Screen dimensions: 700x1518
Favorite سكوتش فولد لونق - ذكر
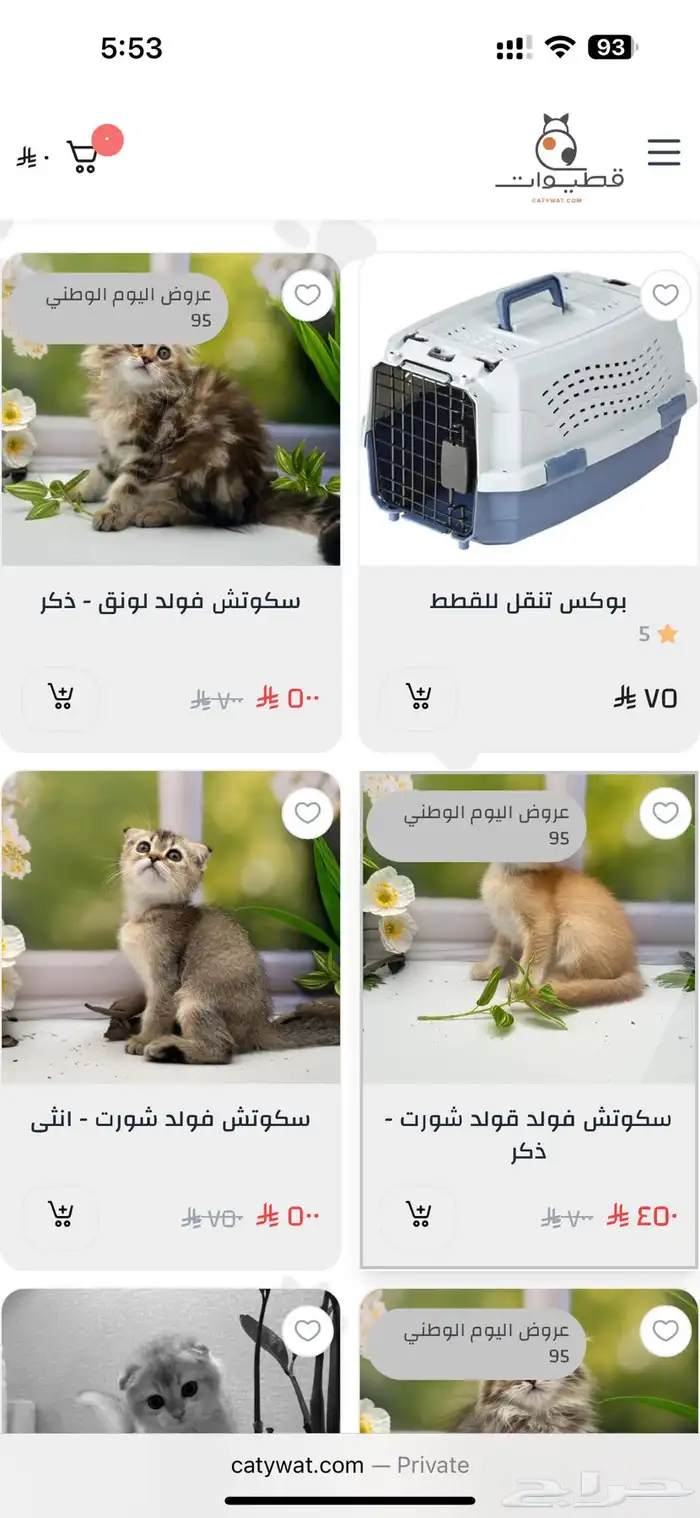coord(307,296)
